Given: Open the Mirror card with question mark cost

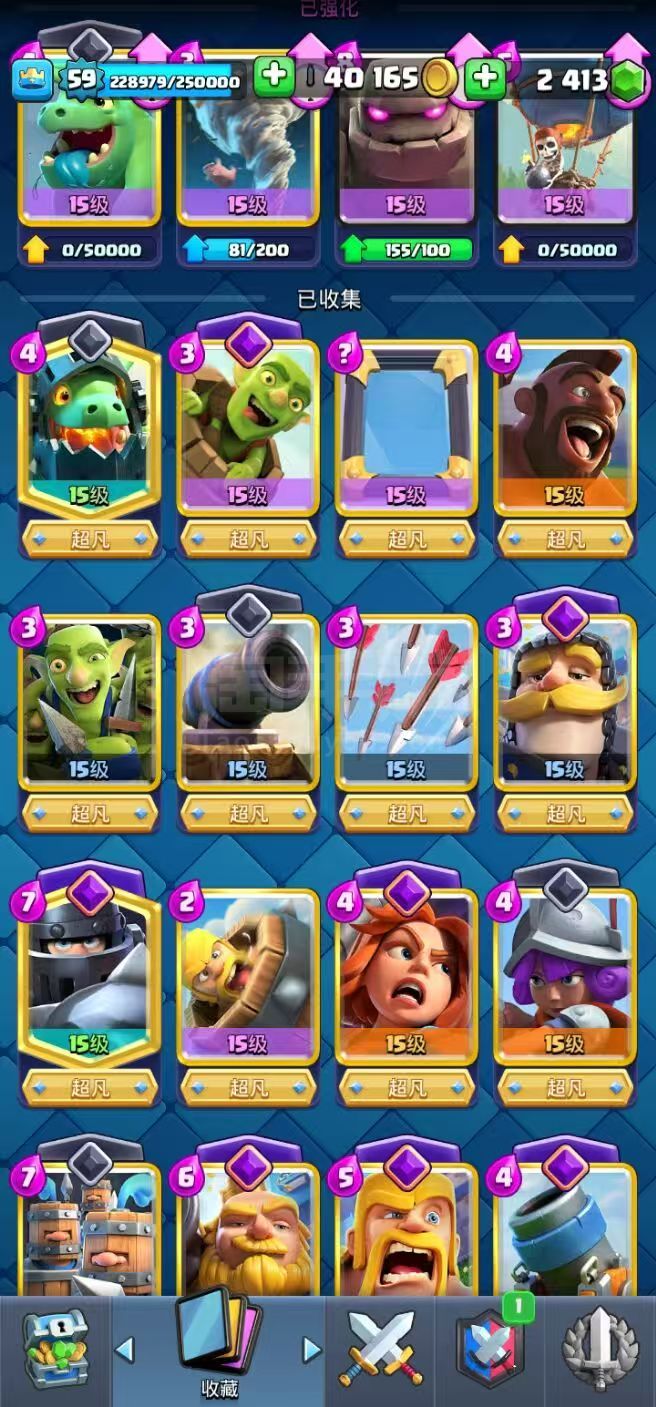Looking at the screenshot, I should [x=406, y=448].
